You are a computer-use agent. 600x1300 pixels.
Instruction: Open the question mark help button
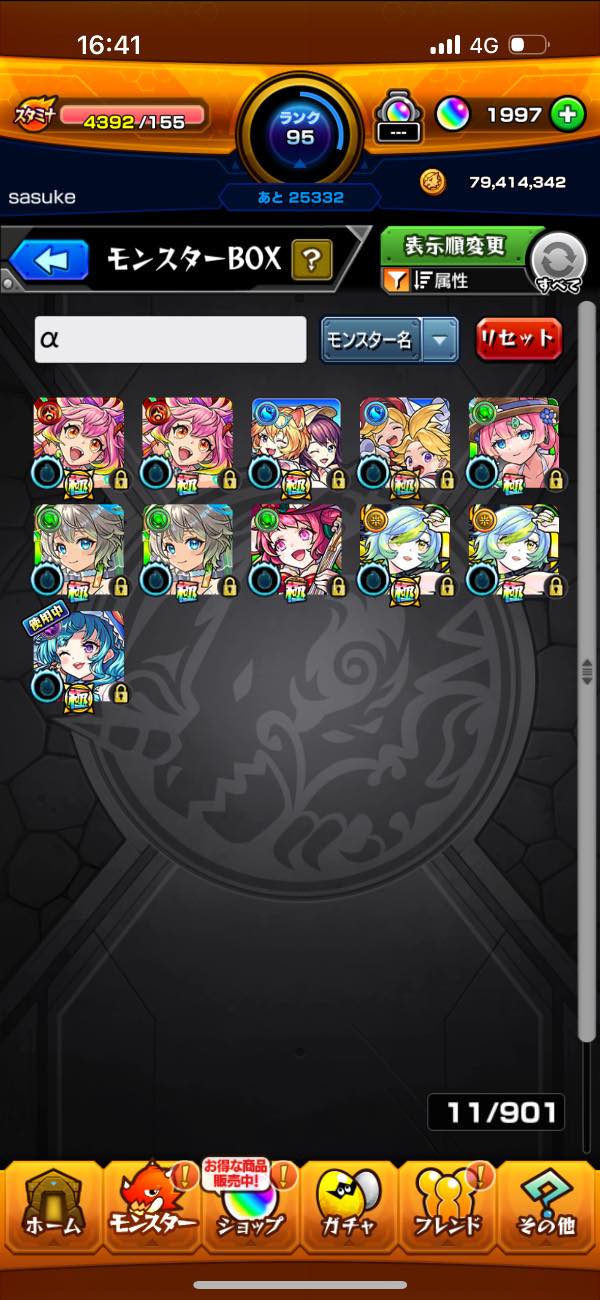click(x=312, y=262)
